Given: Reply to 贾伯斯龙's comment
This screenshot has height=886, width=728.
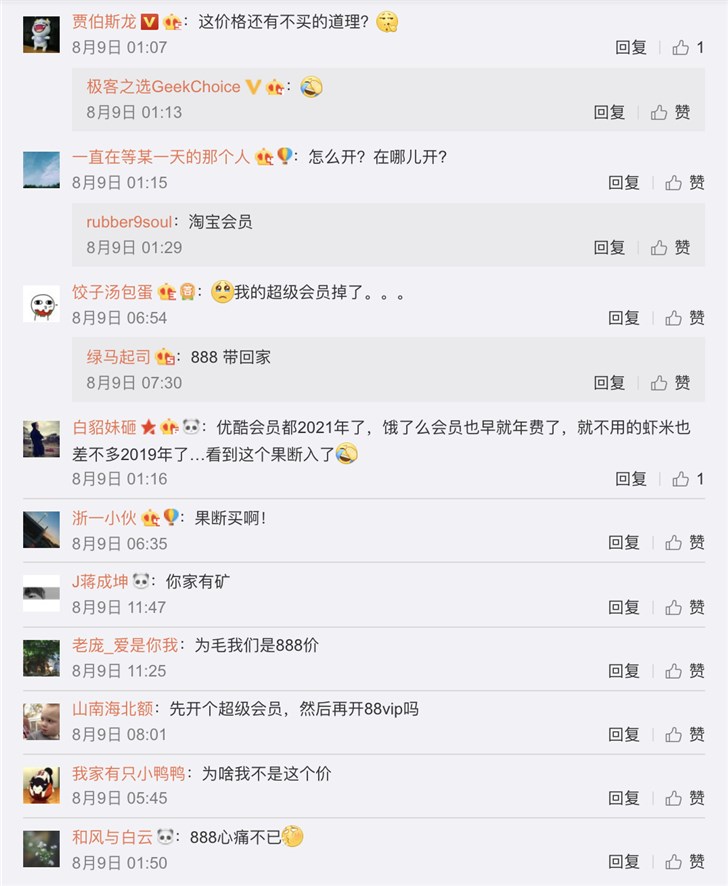Looking at the screenshot, I should tap(631, 47).
